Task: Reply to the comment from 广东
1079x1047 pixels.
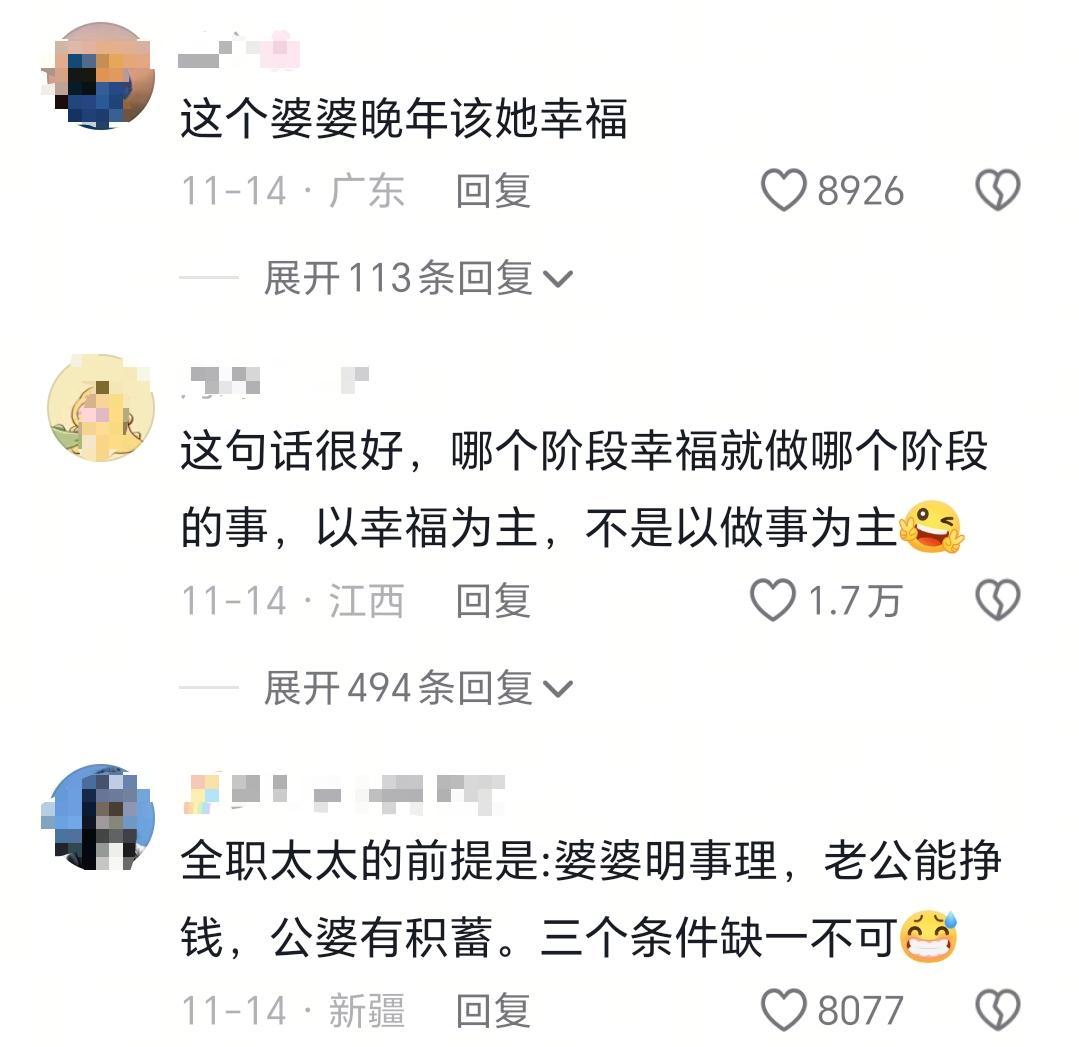Action: 492,191
